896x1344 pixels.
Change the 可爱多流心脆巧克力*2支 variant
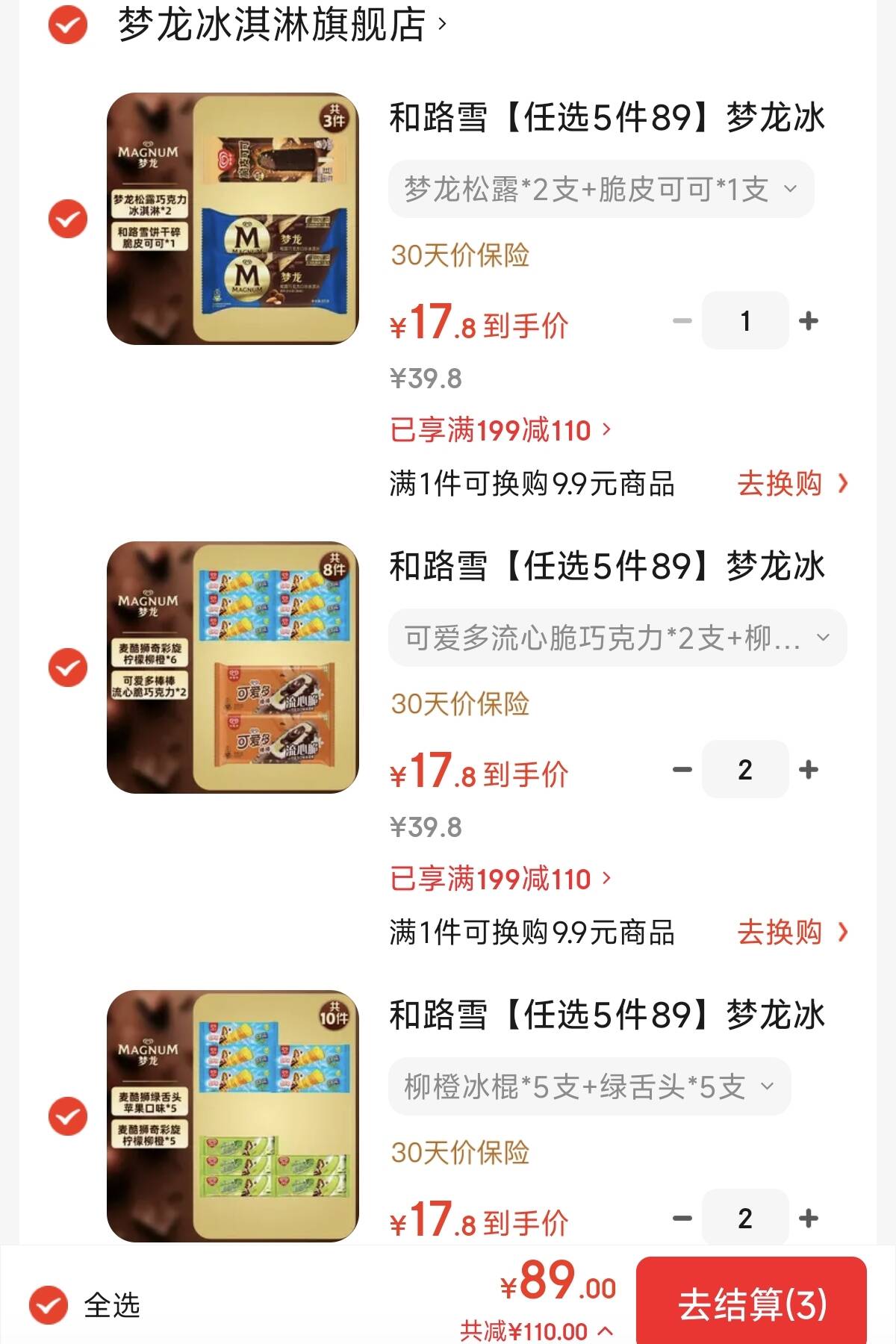[x=617, y=638]
